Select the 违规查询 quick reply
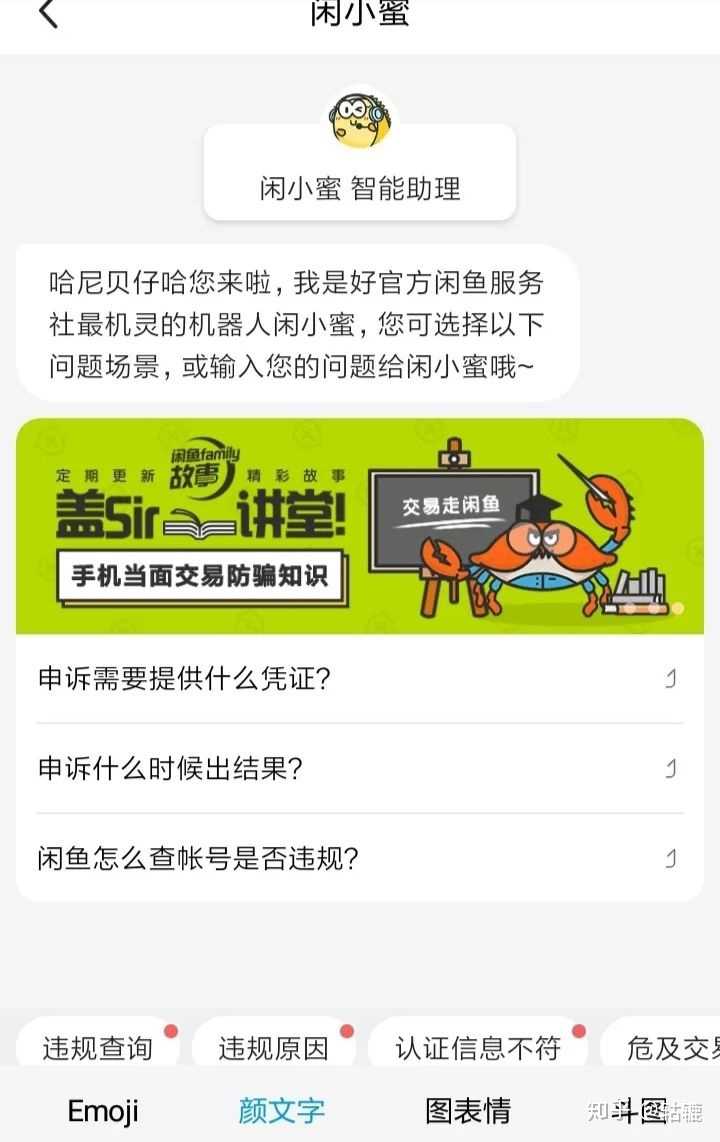 click(99, 1045)
